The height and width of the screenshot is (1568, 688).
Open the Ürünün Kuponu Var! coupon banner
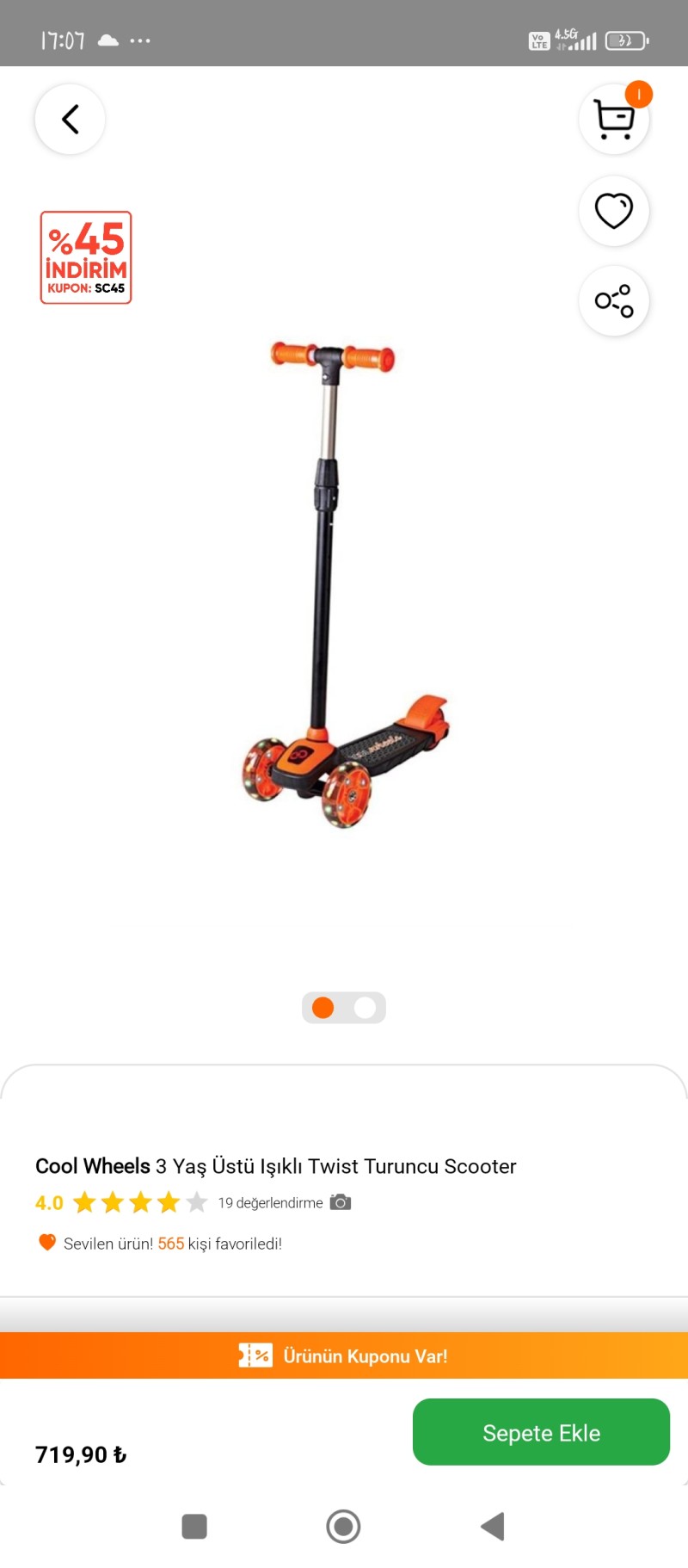coord(344,1355)
